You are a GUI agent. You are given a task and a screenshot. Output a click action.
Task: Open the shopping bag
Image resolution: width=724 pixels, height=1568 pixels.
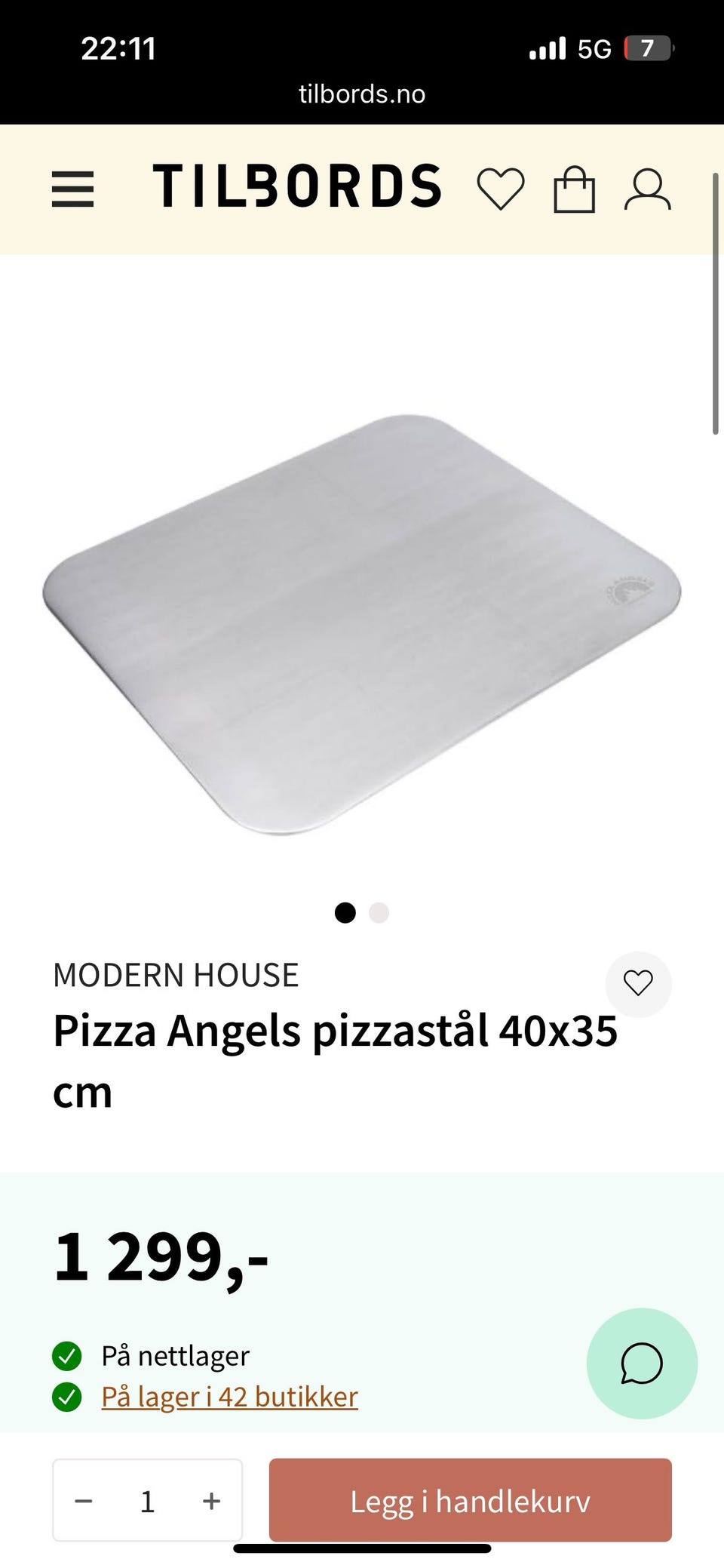click(575, 189)
